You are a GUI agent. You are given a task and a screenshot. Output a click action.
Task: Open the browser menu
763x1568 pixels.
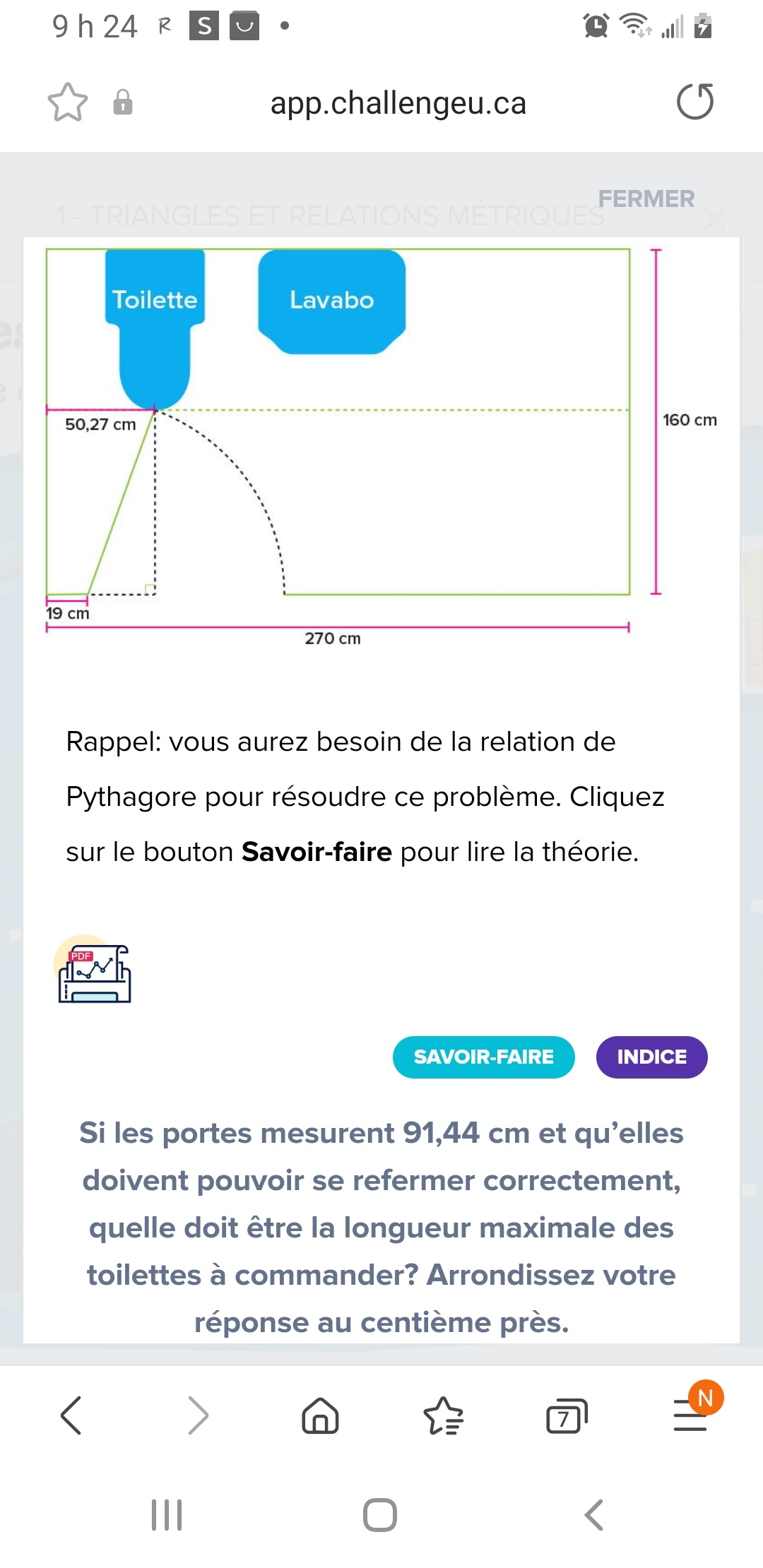pos(690,1415)
